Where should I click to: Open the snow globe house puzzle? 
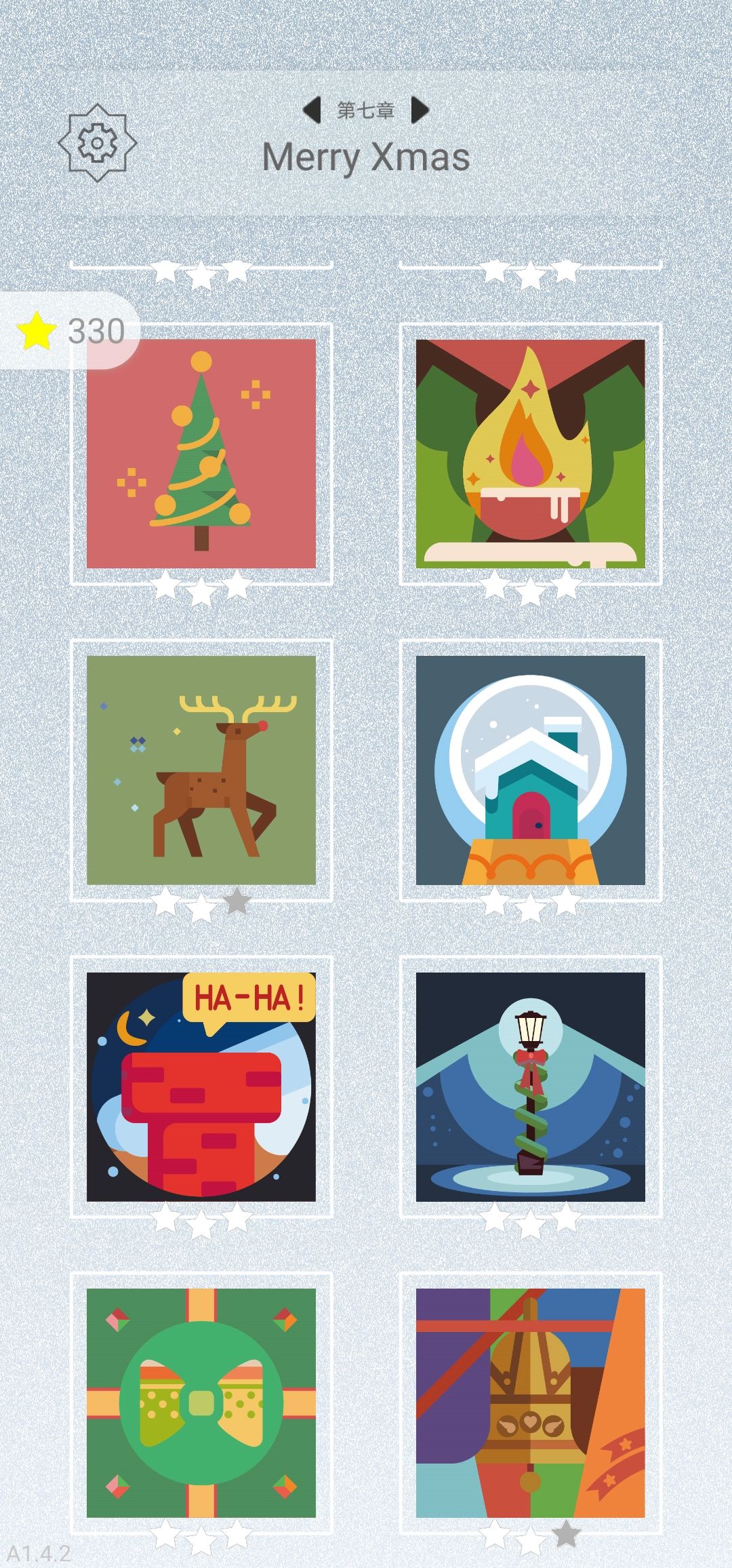coord(531,770)
